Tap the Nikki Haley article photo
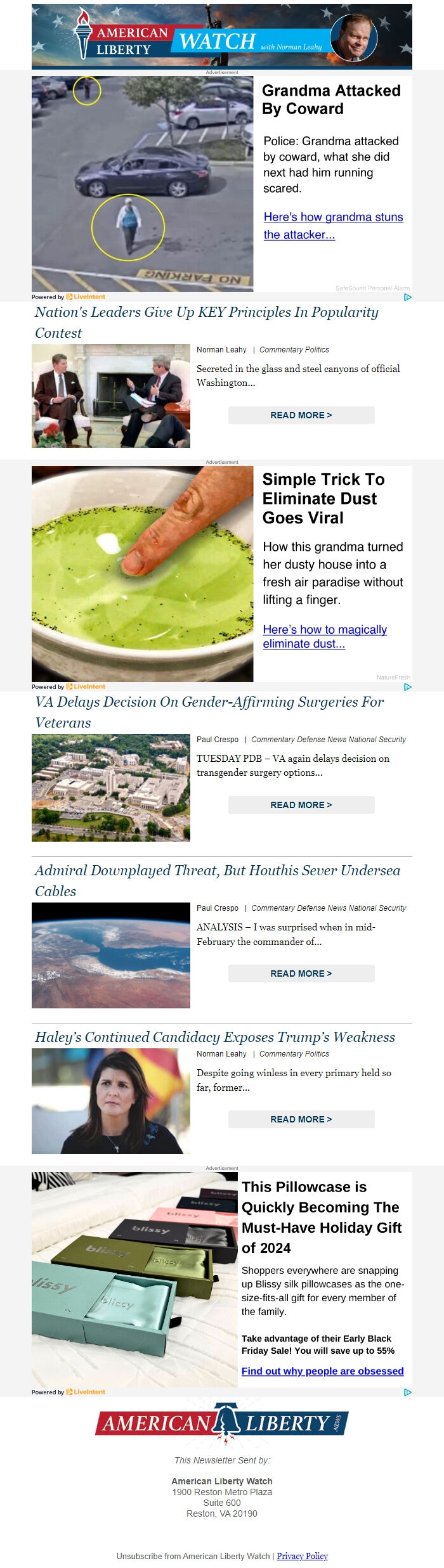 (x=111, y=1101)
